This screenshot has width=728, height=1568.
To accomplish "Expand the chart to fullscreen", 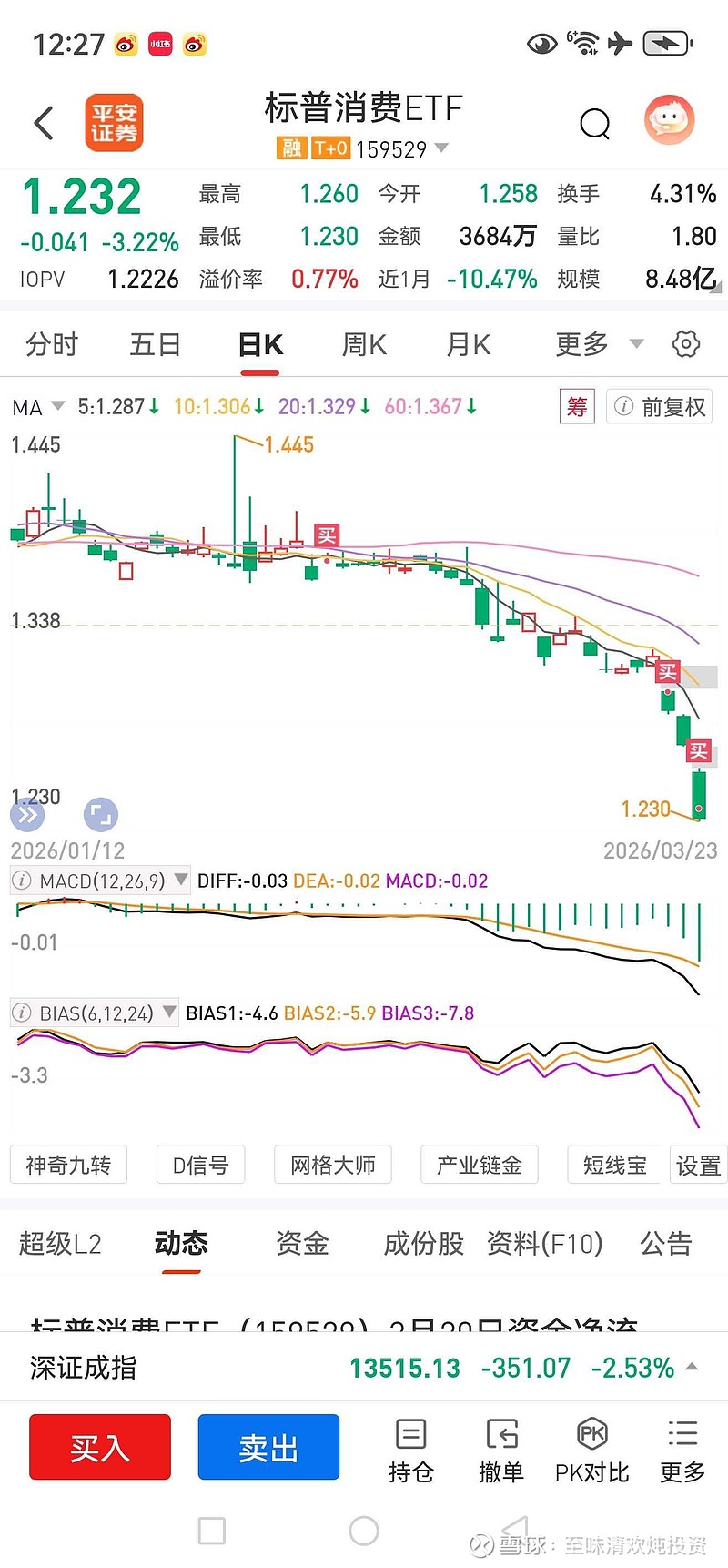I will pyautogui.click(x=101, y=815).
